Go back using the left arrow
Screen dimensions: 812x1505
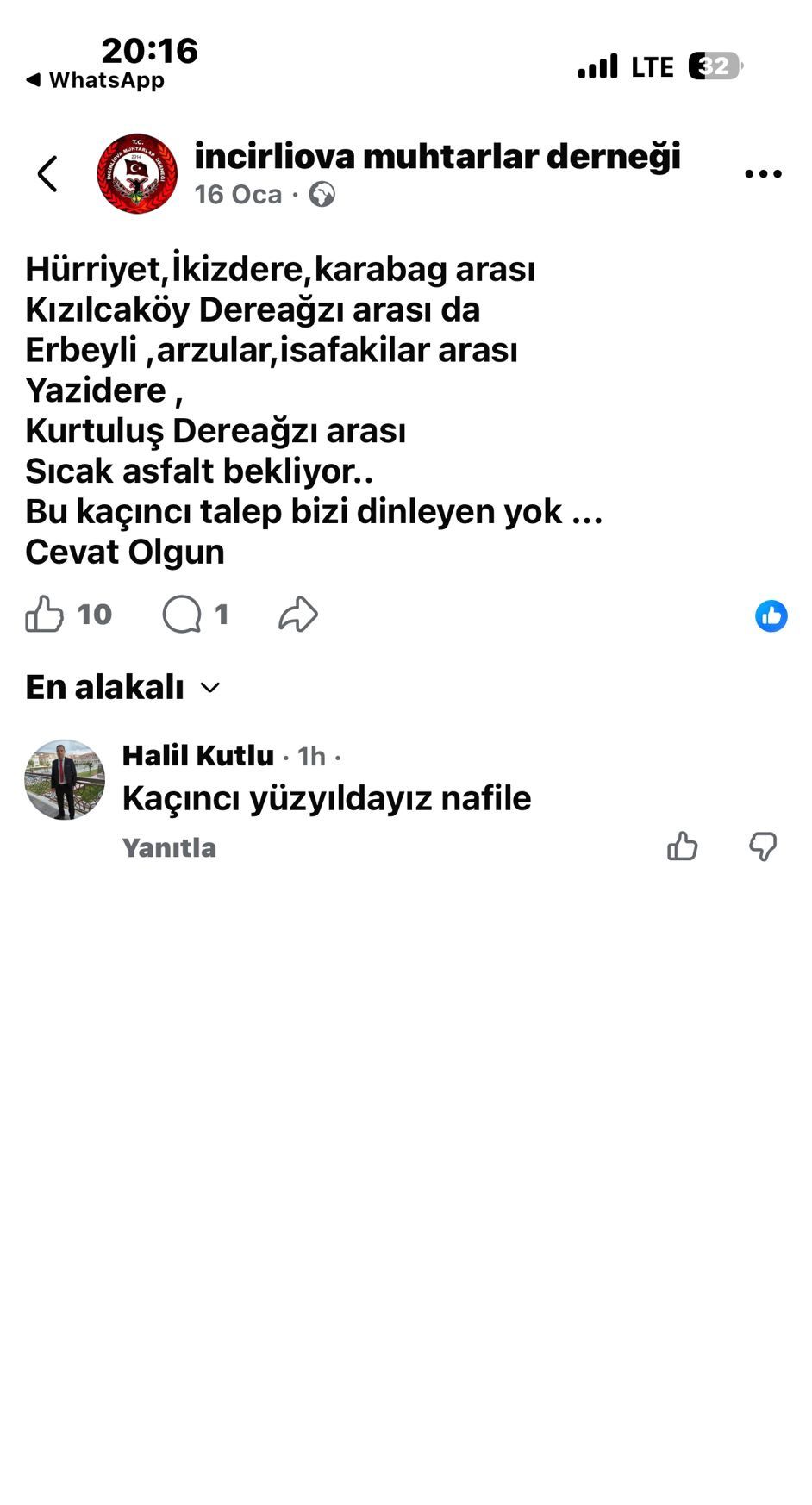click(47, 172)
